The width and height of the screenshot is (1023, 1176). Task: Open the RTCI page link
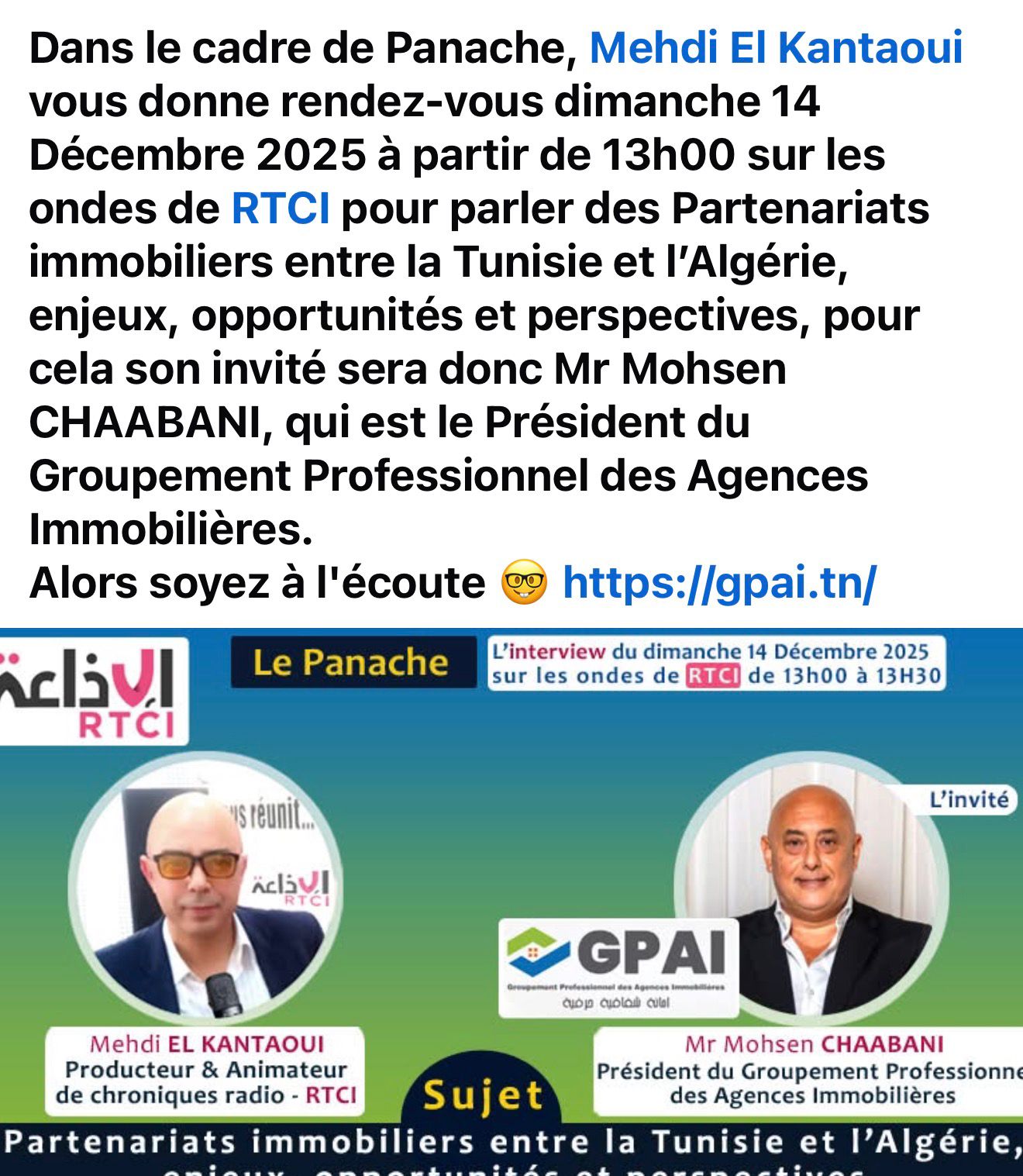pyautogui.click(x=280, y=209)
